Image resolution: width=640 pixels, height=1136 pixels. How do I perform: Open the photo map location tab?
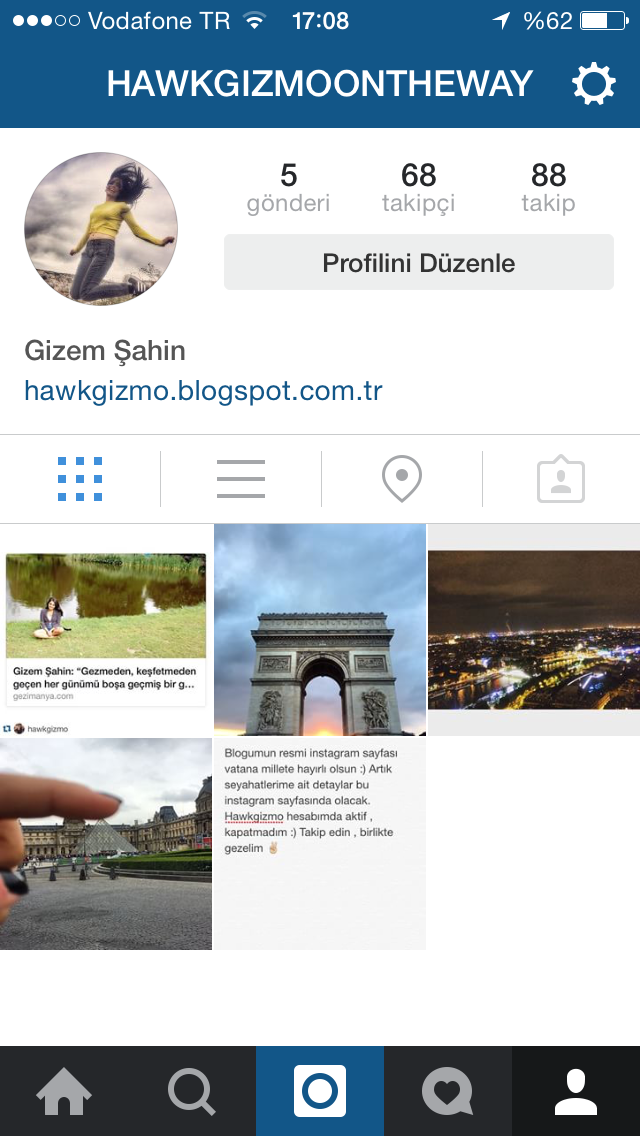point(401,479)
